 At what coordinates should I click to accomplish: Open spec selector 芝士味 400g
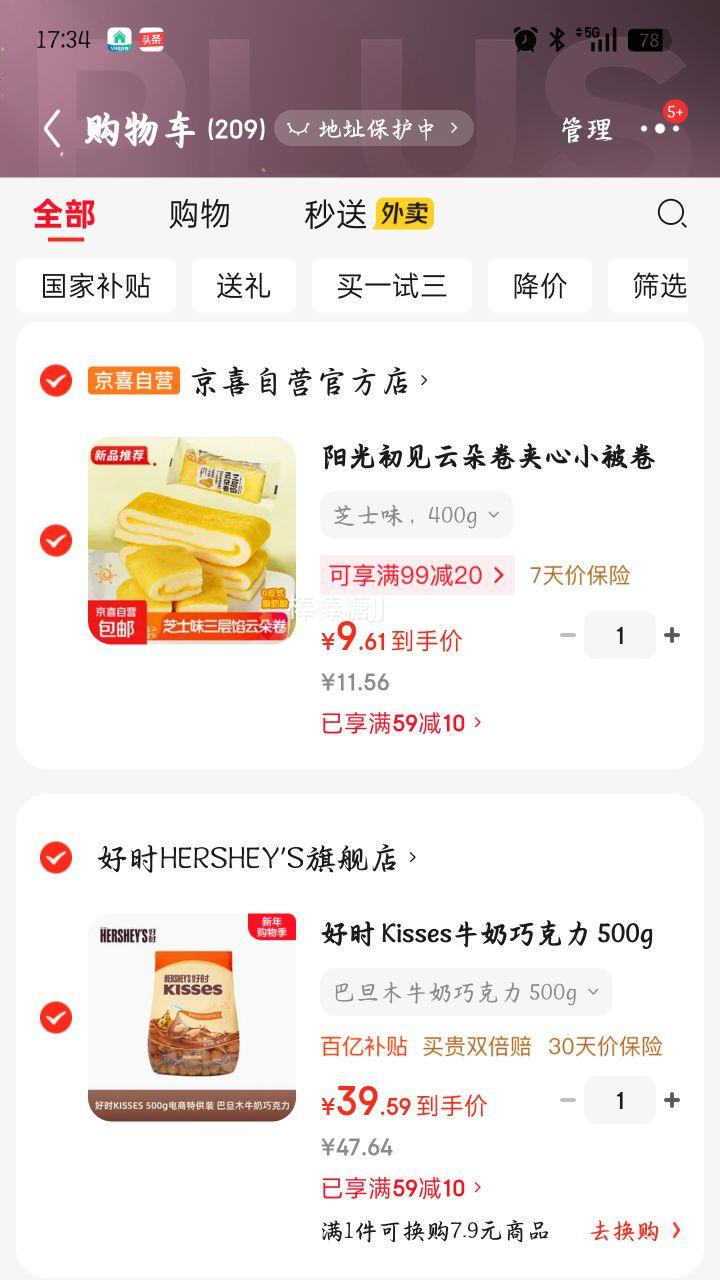pos(415,515)
